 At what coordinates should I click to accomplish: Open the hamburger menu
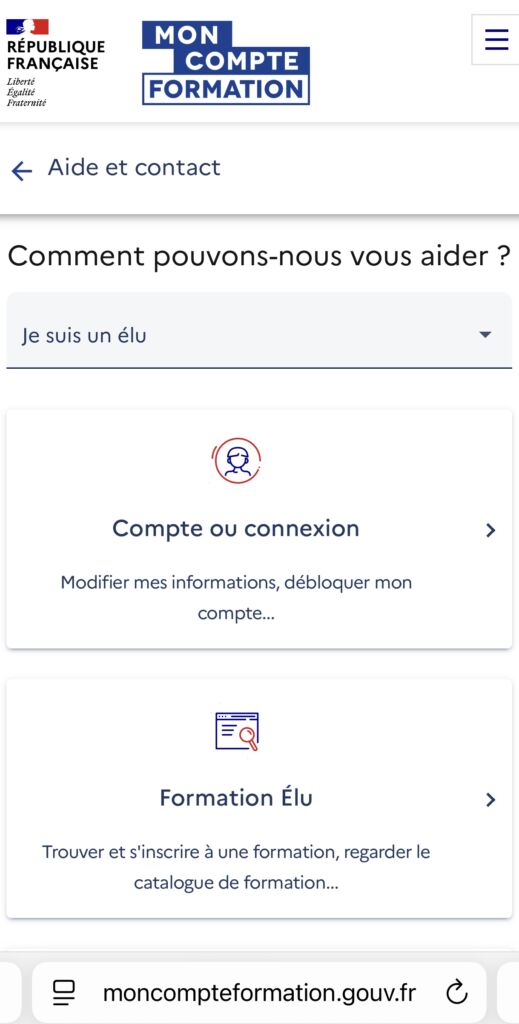[x=496, y=40]
